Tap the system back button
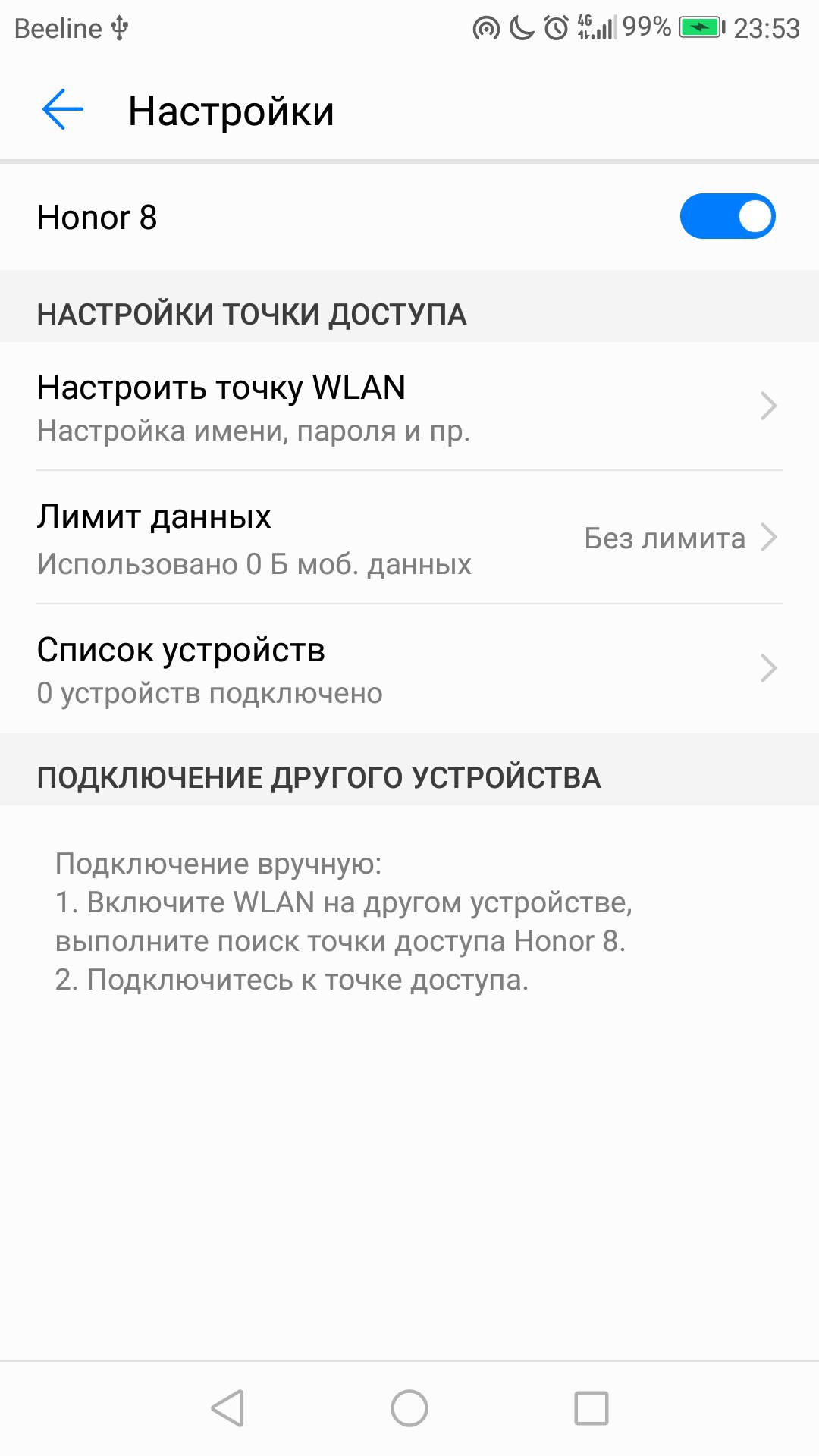Image resolution: width=819 pixels, height=1456 pixels. pos(227,1408)
